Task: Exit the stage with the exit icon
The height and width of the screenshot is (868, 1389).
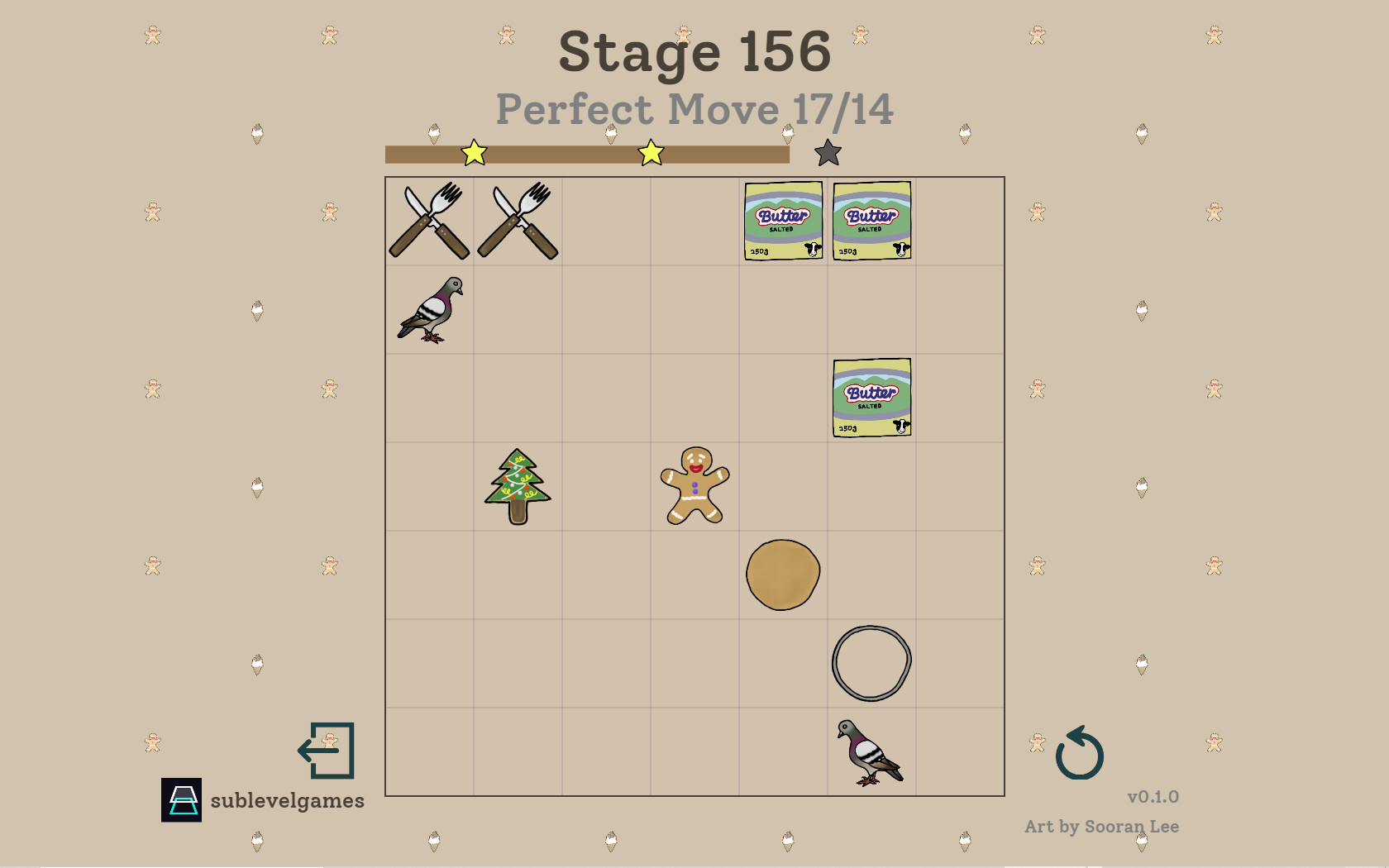Action: (327, 751)
